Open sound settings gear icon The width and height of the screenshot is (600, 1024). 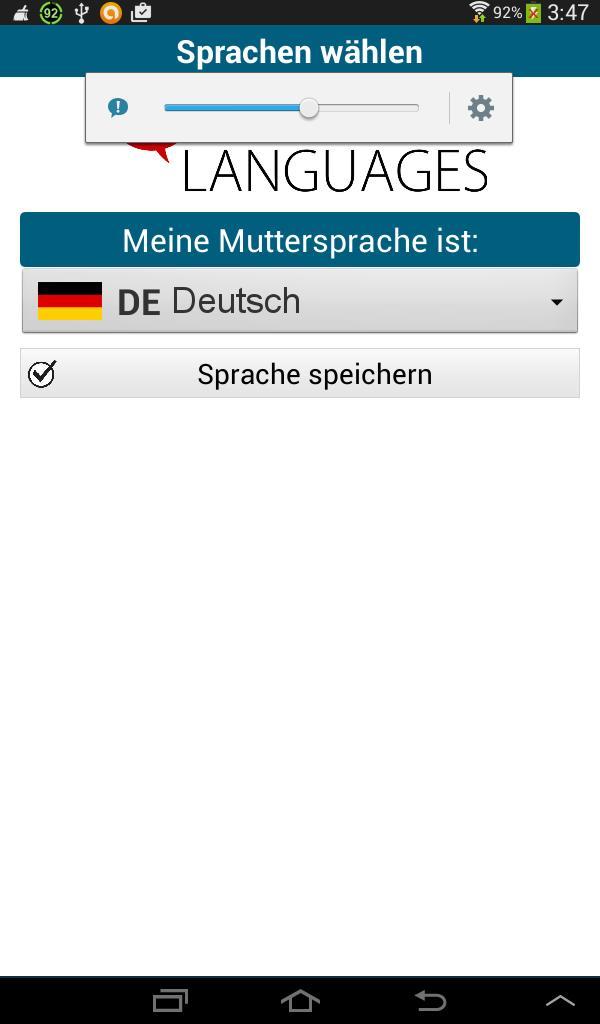481,108
